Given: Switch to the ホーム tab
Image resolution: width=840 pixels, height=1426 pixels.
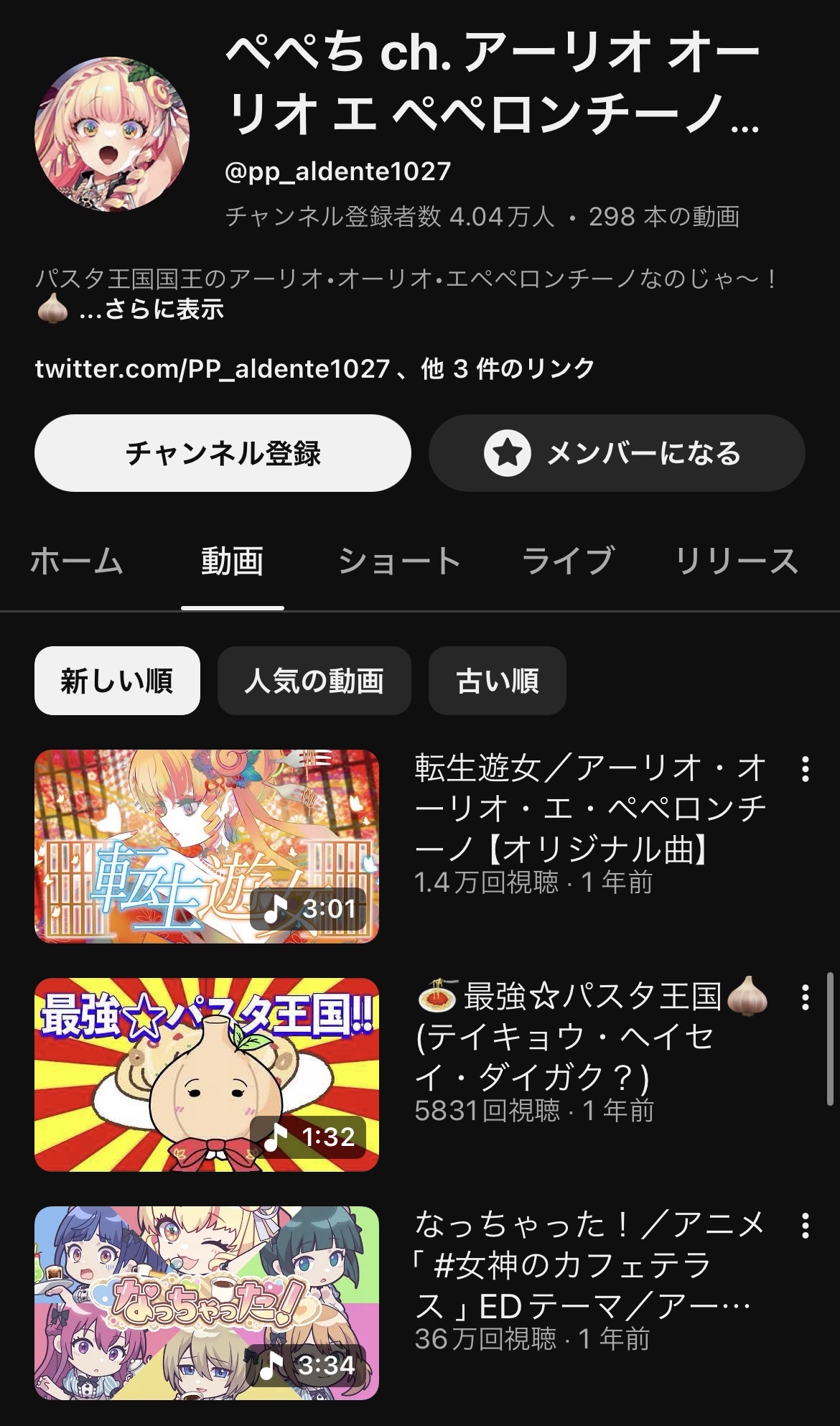Looking at the screenshot, I should pos(77,561).
